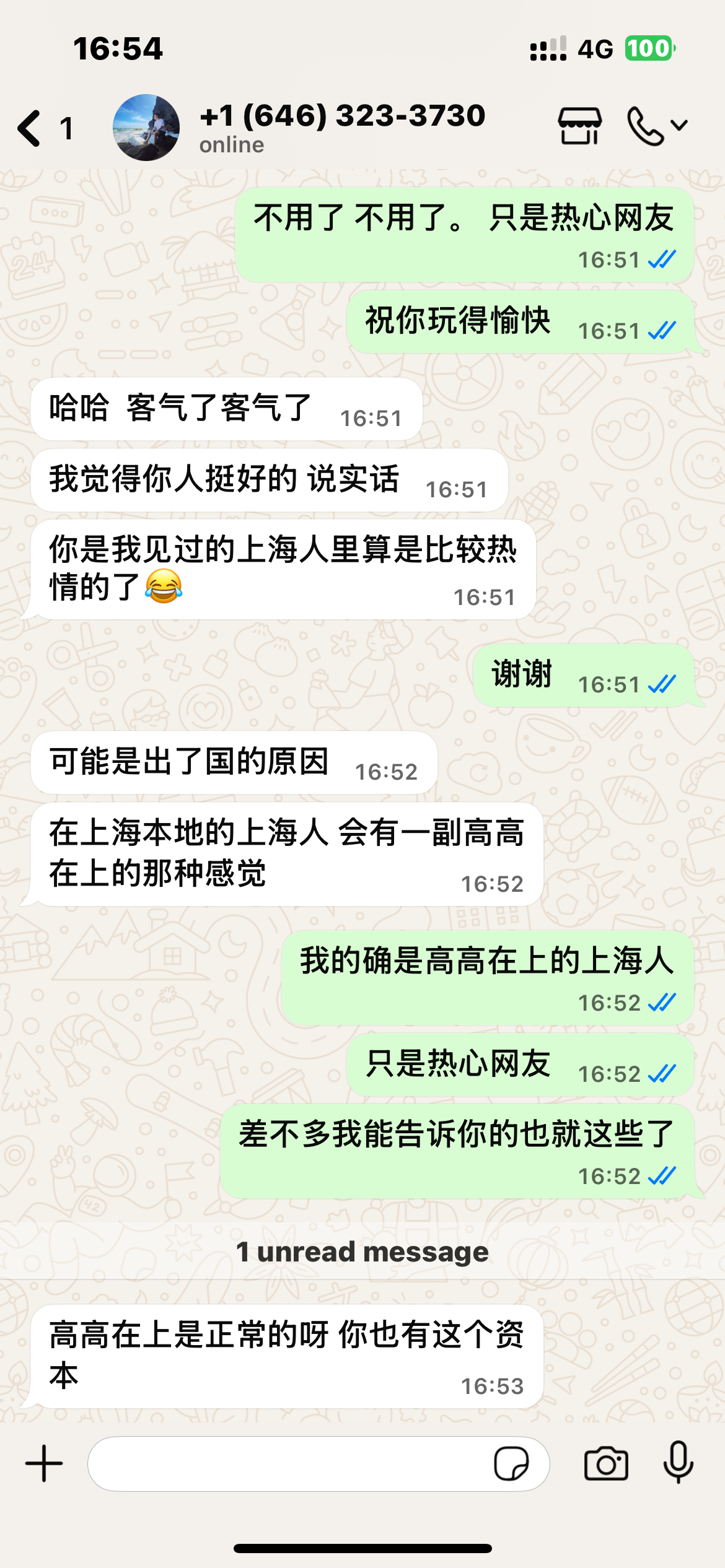Viewport: 725px width, 1568px height.
Task: Open the business storefront icon
Action: point(580,126)
